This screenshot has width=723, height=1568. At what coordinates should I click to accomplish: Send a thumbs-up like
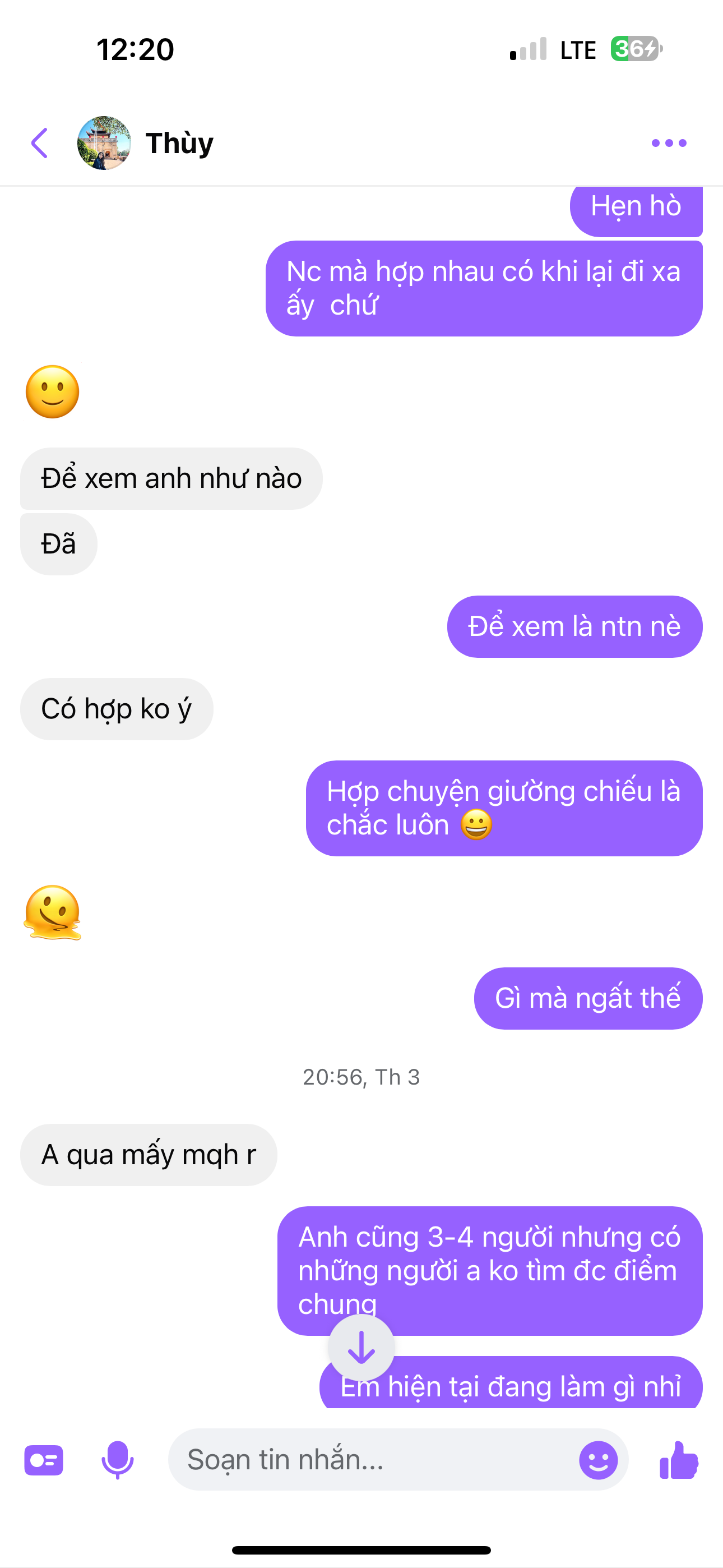[679, 1460]
